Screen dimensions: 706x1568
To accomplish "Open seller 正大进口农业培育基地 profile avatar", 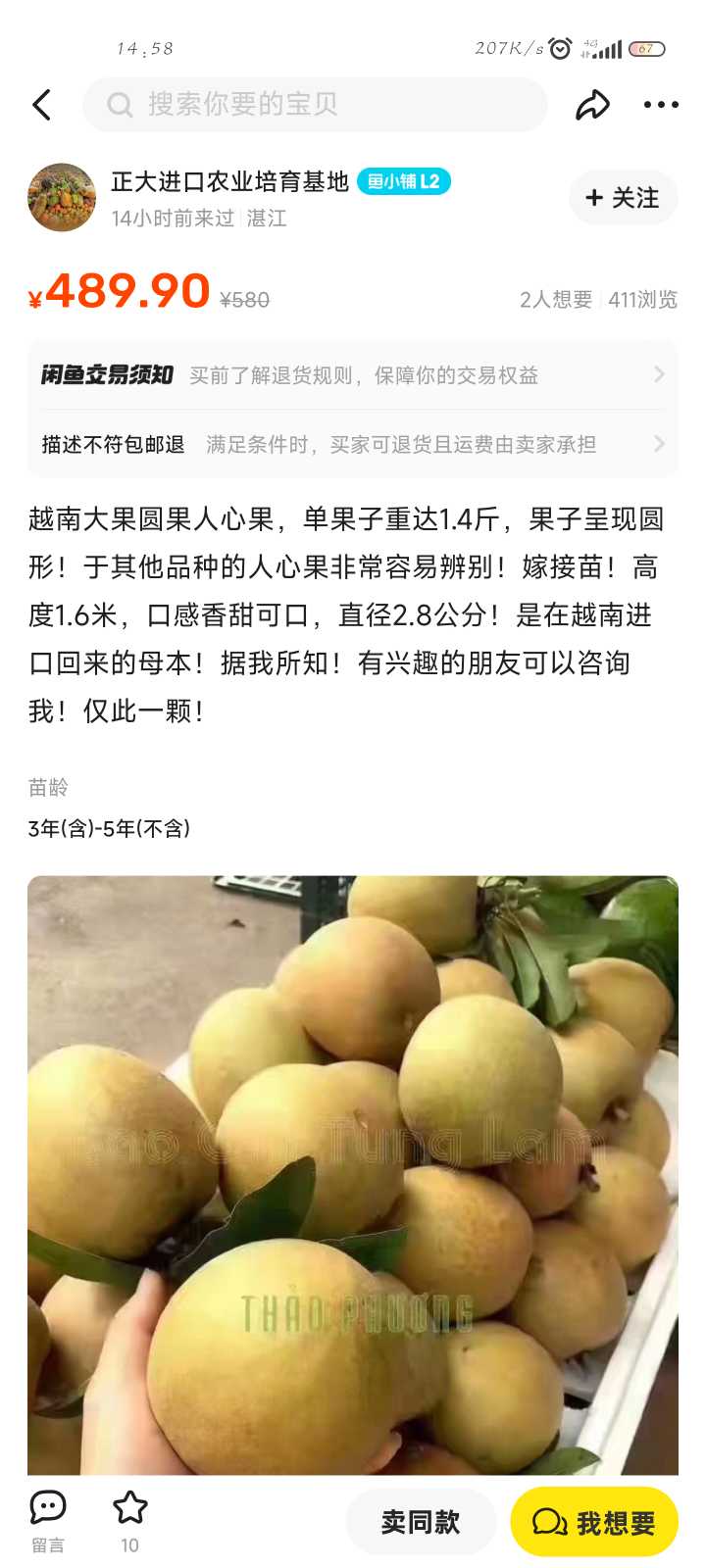I will pos(62,197).
